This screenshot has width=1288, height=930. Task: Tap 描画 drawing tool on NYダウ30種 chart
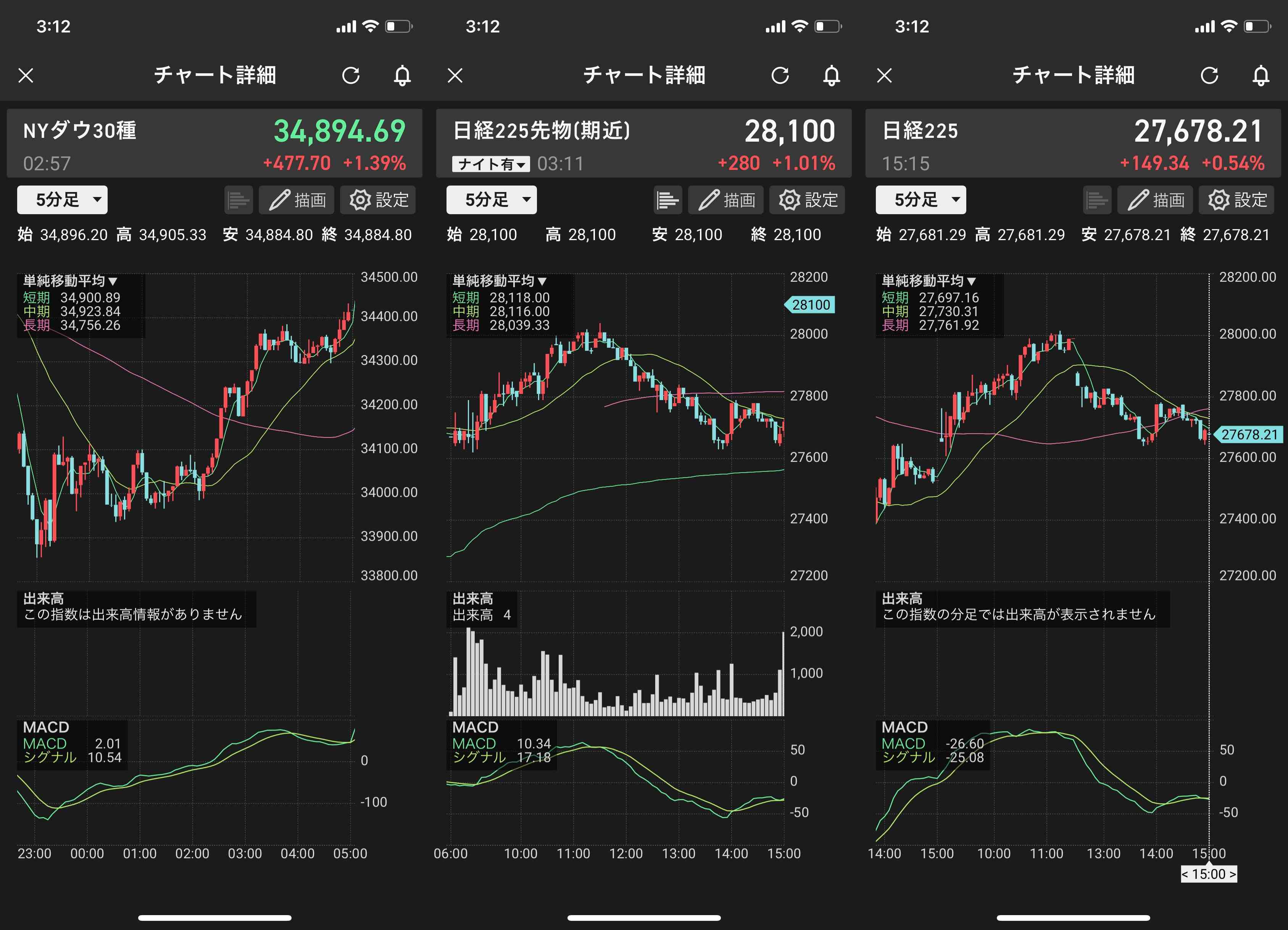pos(297,200)
